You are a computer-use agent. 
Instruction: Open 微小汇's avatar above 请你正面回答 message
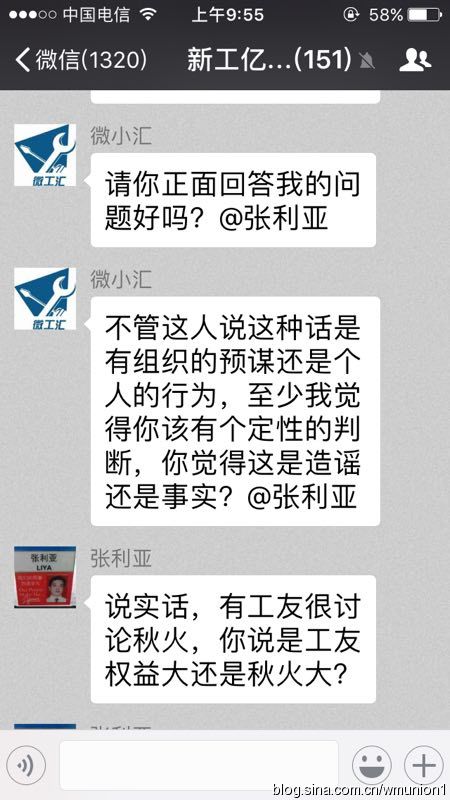click(x=45, y=155)
